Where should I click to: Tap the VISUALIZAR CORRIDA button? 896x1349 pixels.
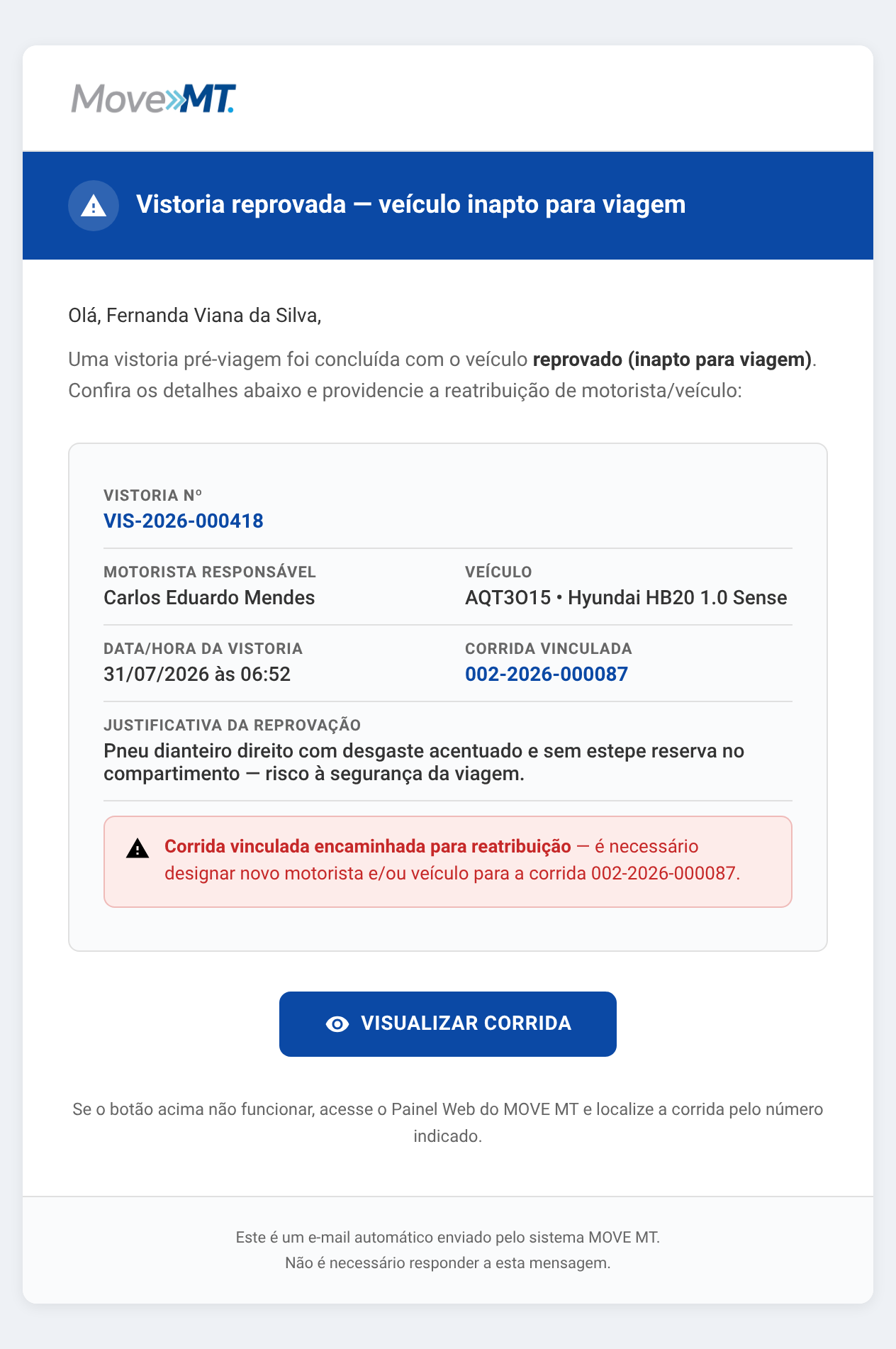448,1023
